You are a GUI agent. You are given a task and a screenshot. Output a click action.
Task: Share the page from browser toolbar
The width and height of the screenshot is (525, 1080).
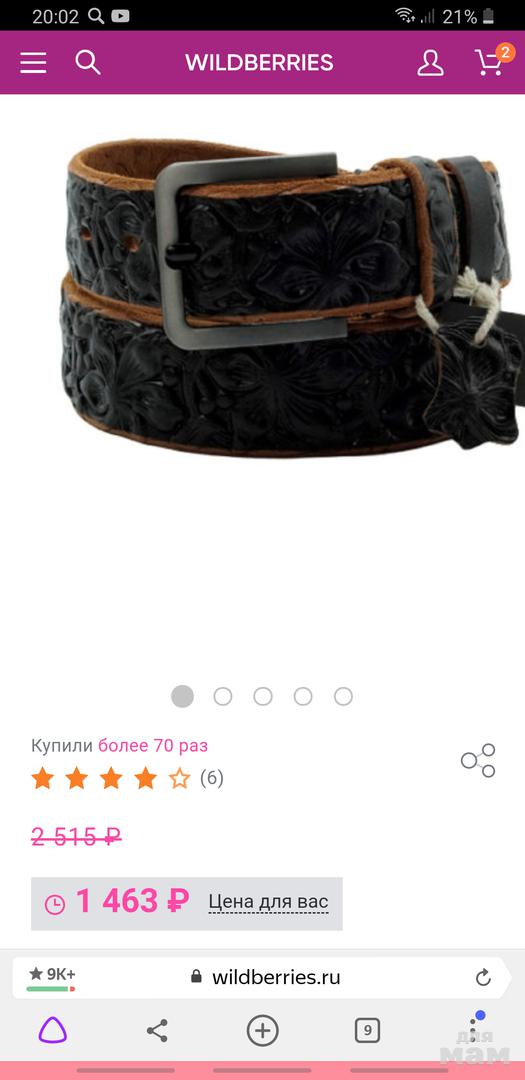click(157, 1031)
